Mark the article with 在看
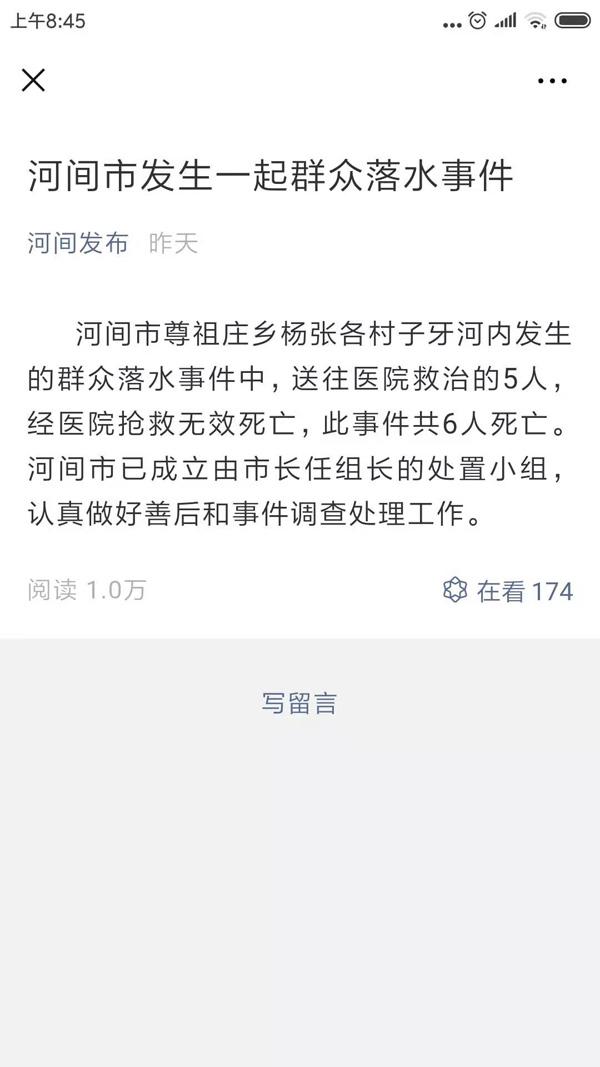Viewport: 600px width, 1067px height. 507,591
